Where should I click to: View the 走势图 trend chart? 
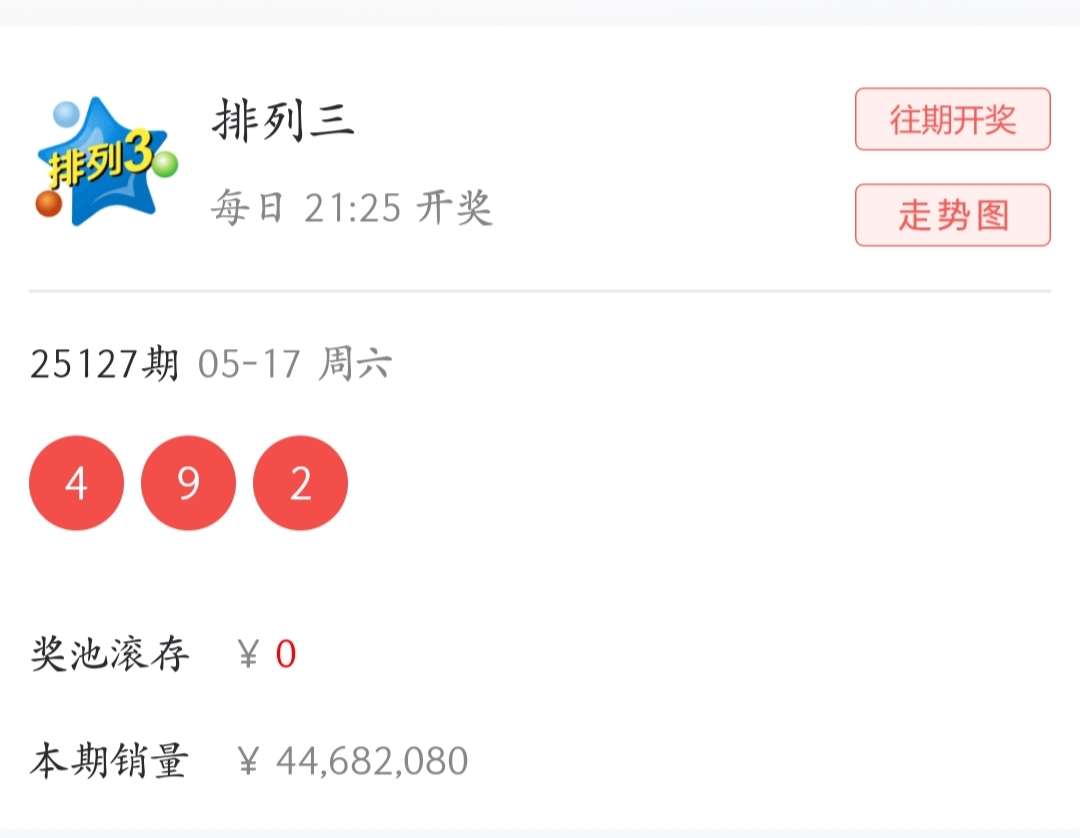[952, 215]
